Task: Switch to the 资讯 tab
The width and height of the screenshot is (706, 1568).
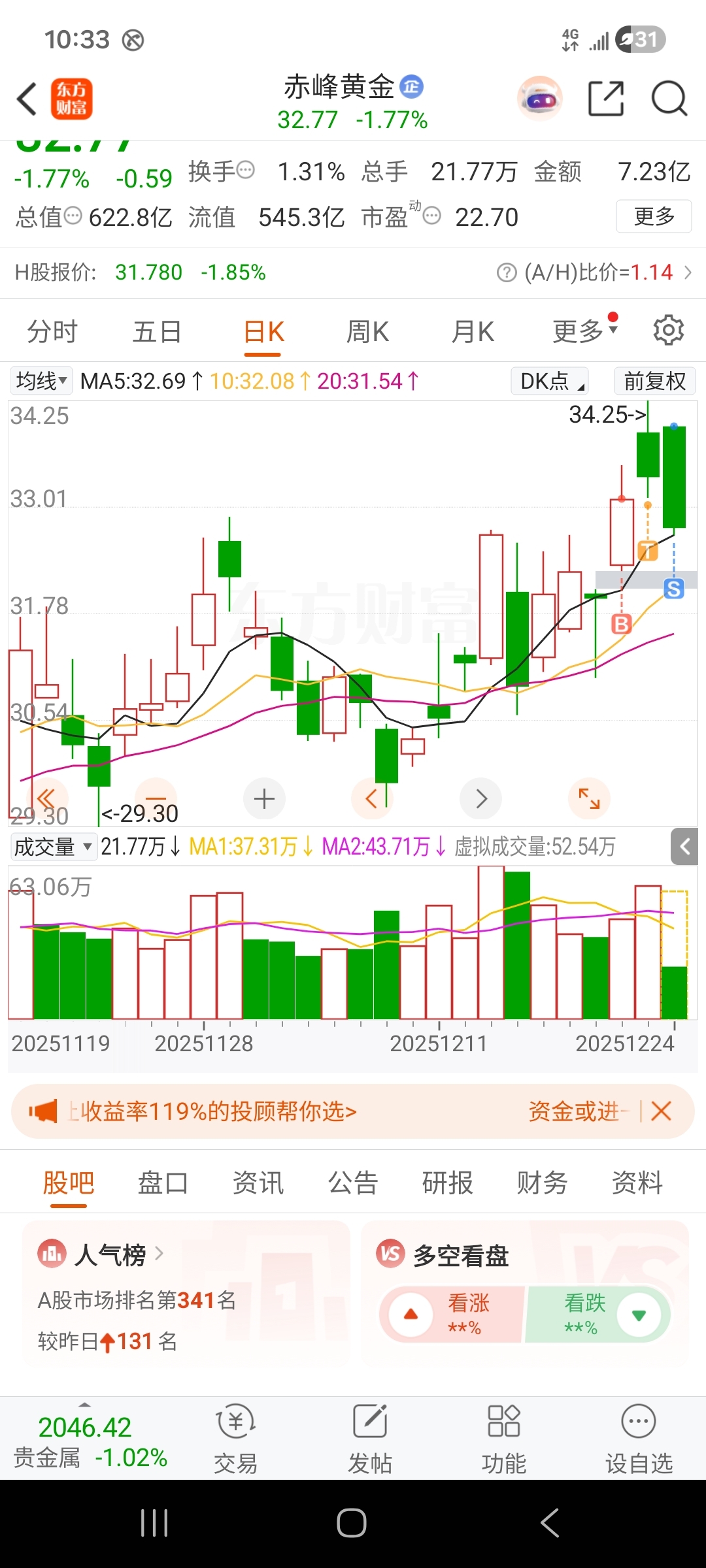Action: 258,1183
